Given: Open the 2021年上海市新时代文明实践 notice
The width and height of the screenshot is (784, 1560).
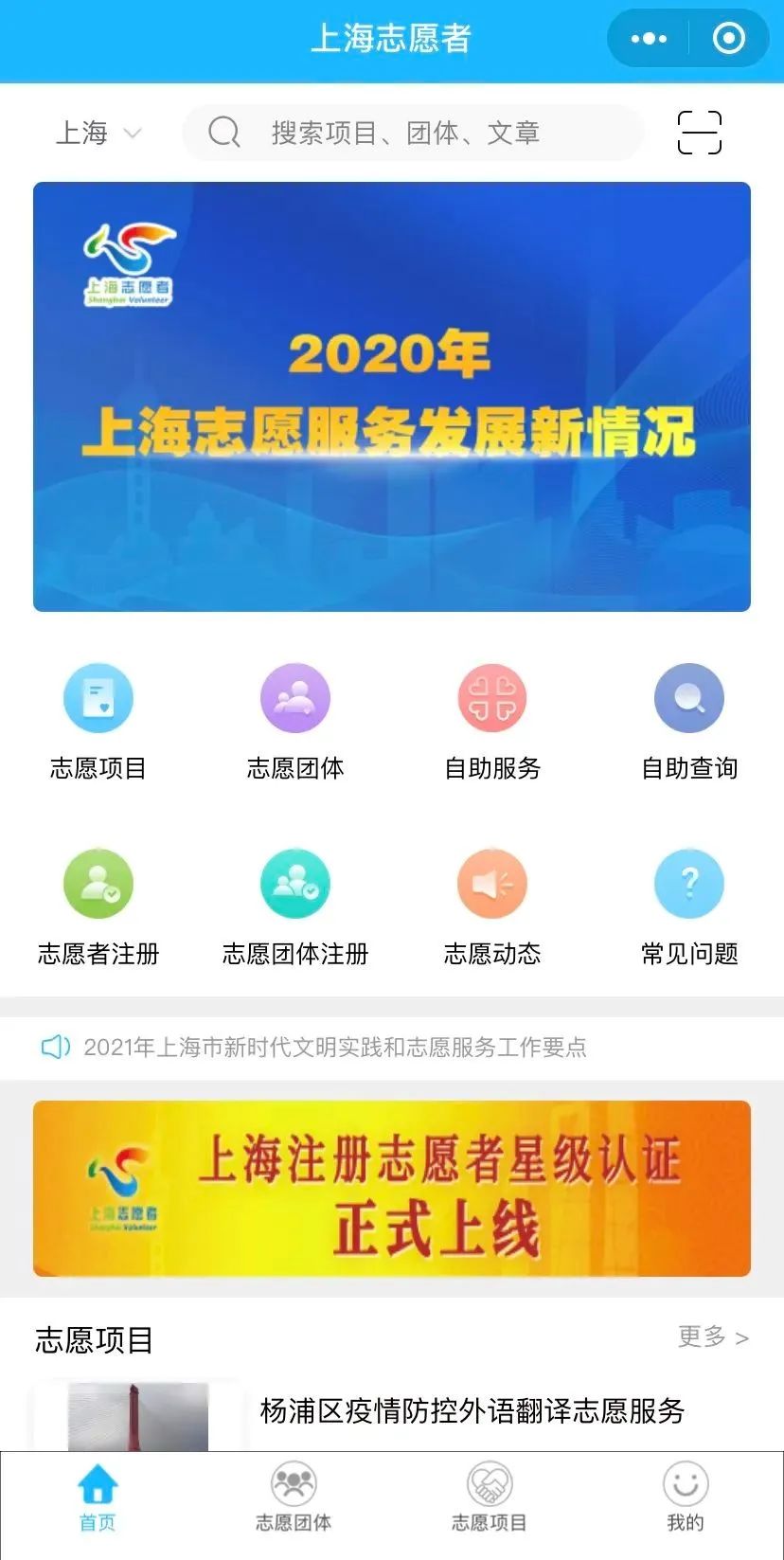Looking at the screenshot, I should [x=334, y=1047].
